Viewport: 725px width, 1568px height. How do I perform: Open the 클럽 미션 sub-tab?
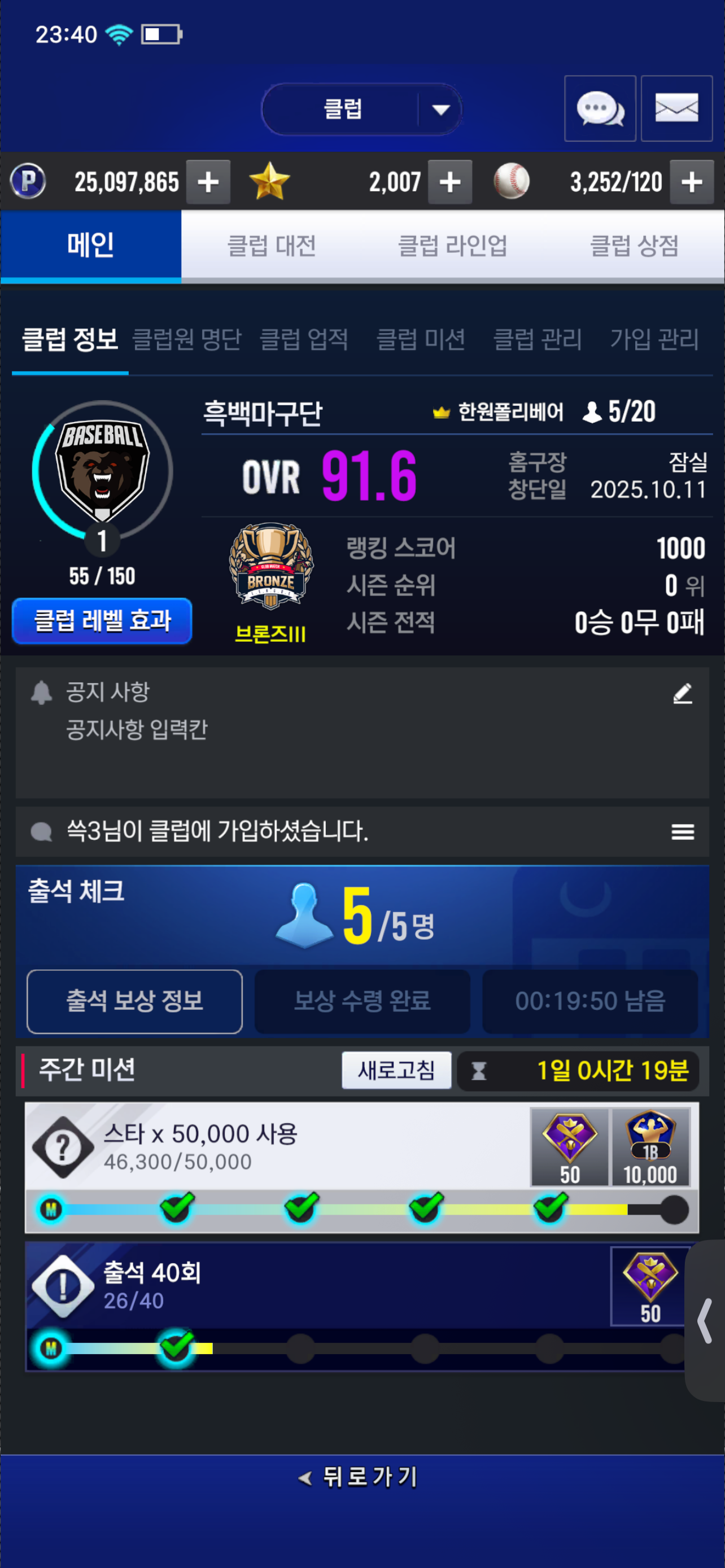421,340
